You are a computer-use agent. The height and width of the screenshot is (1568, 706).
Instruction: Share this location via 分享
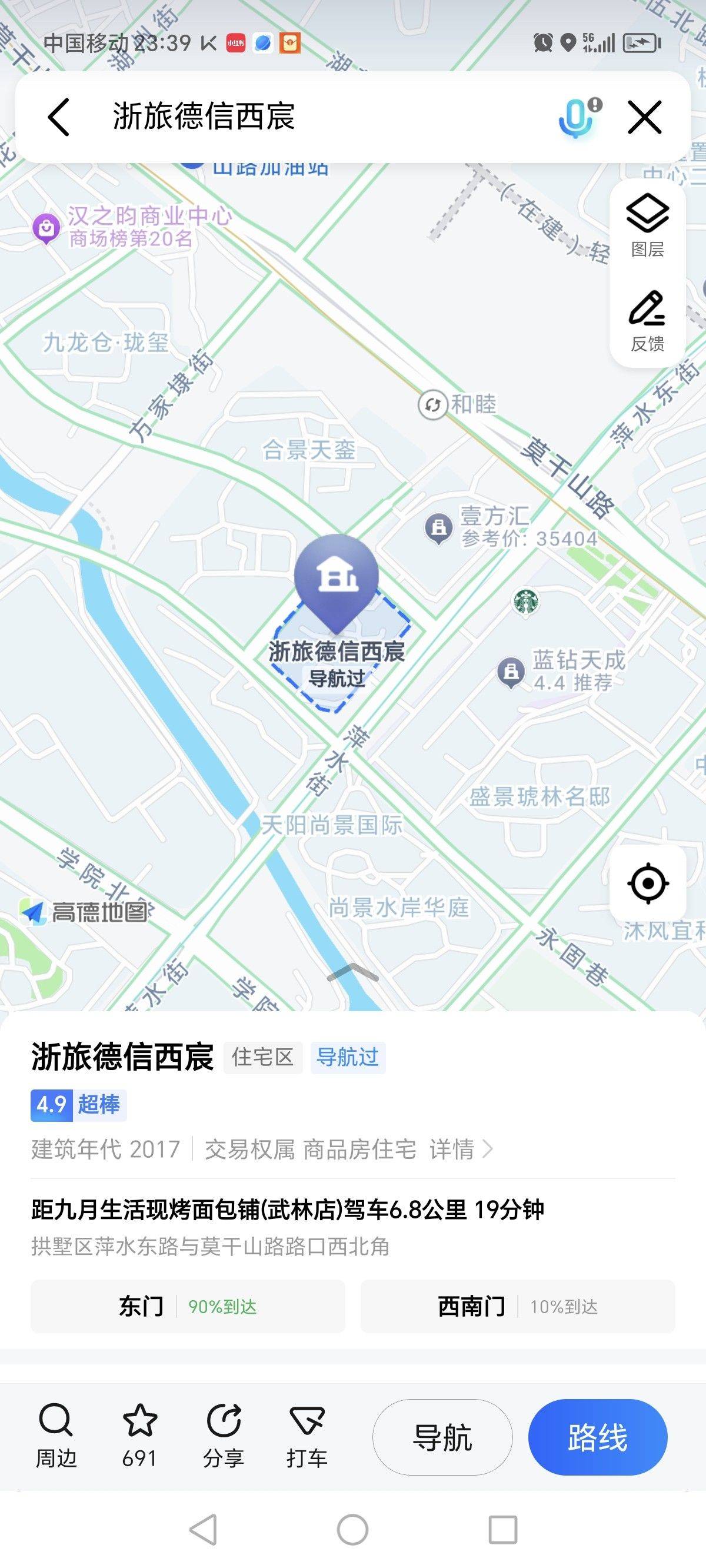(224, 1436)
